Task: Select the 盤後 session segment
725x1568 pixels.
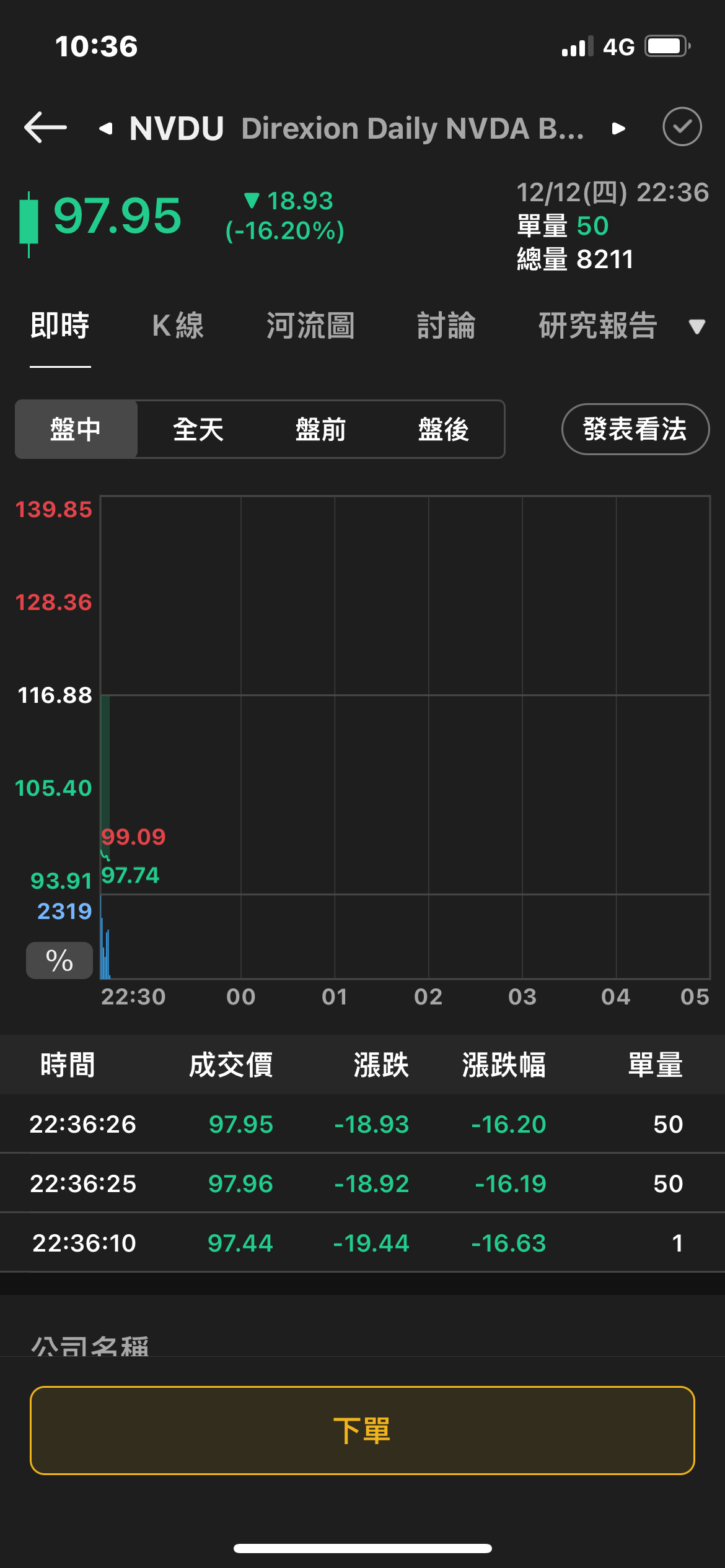Action: [443, 429]
